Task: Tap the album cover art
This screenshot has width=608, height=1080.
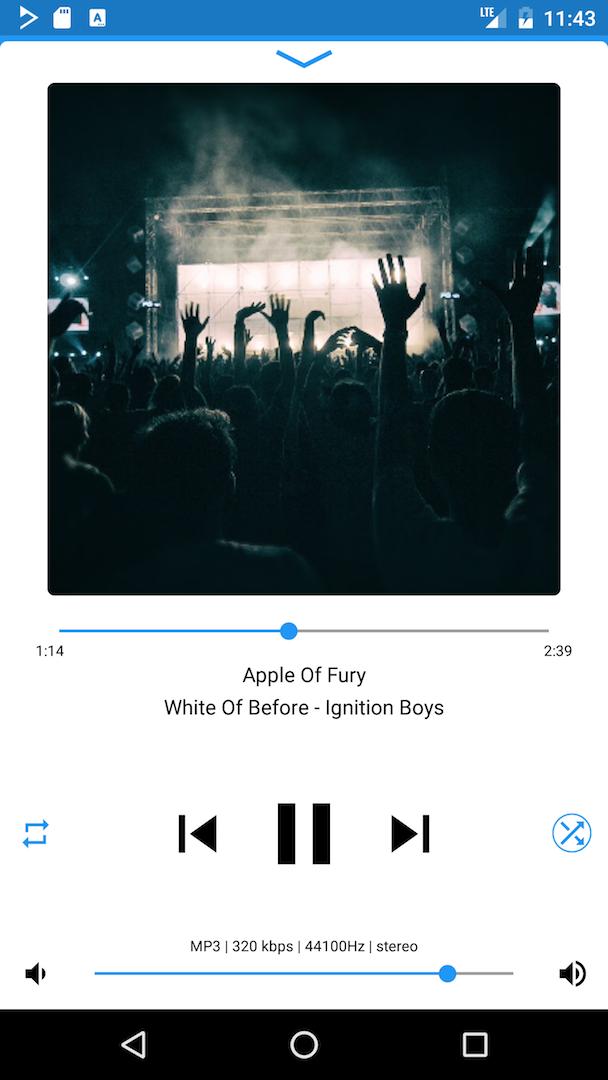Action: click(x=304, y=339)
